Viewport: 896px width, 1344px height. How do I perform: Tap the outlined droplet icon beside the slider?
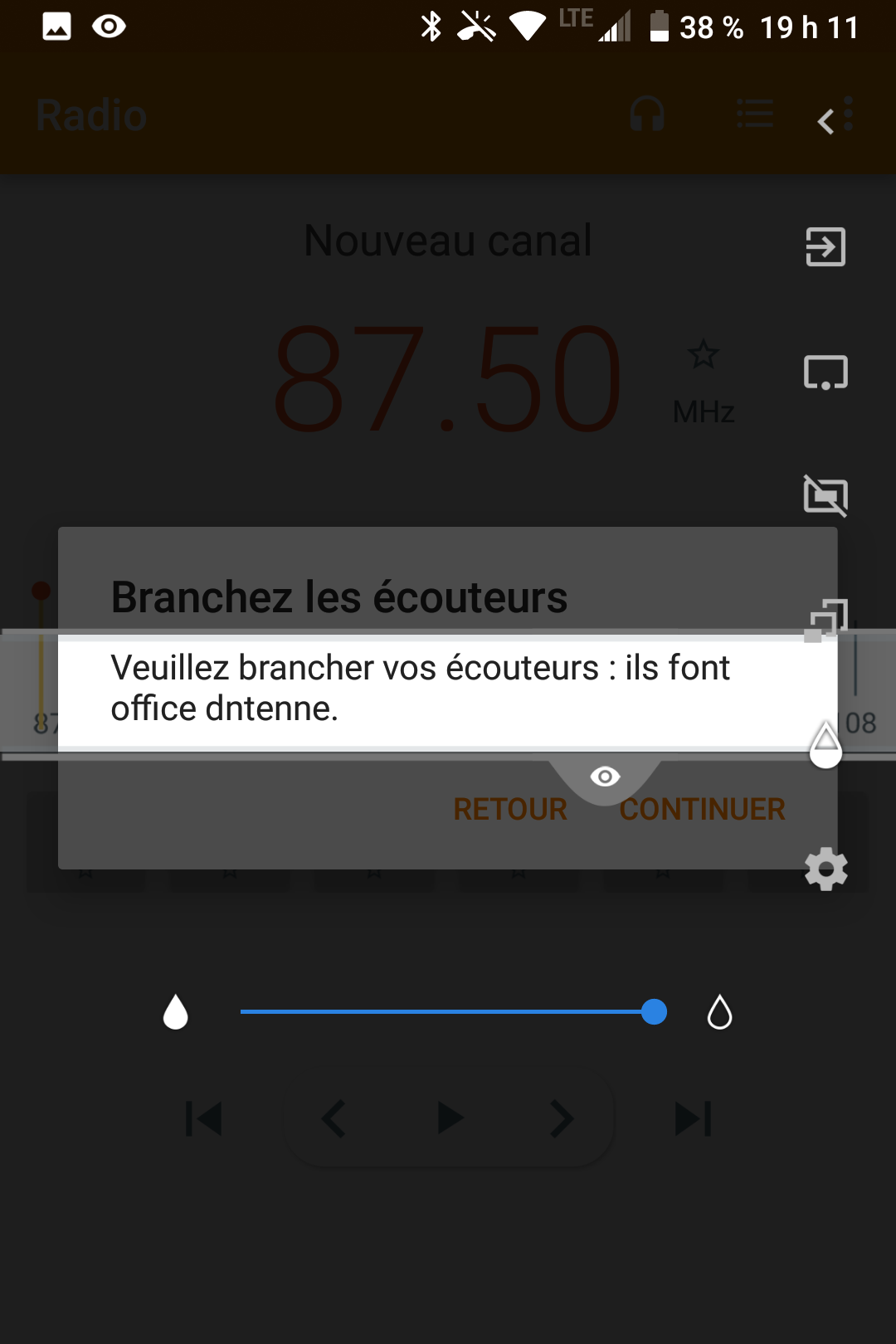pyautogui.click(x=719, y=1012)
